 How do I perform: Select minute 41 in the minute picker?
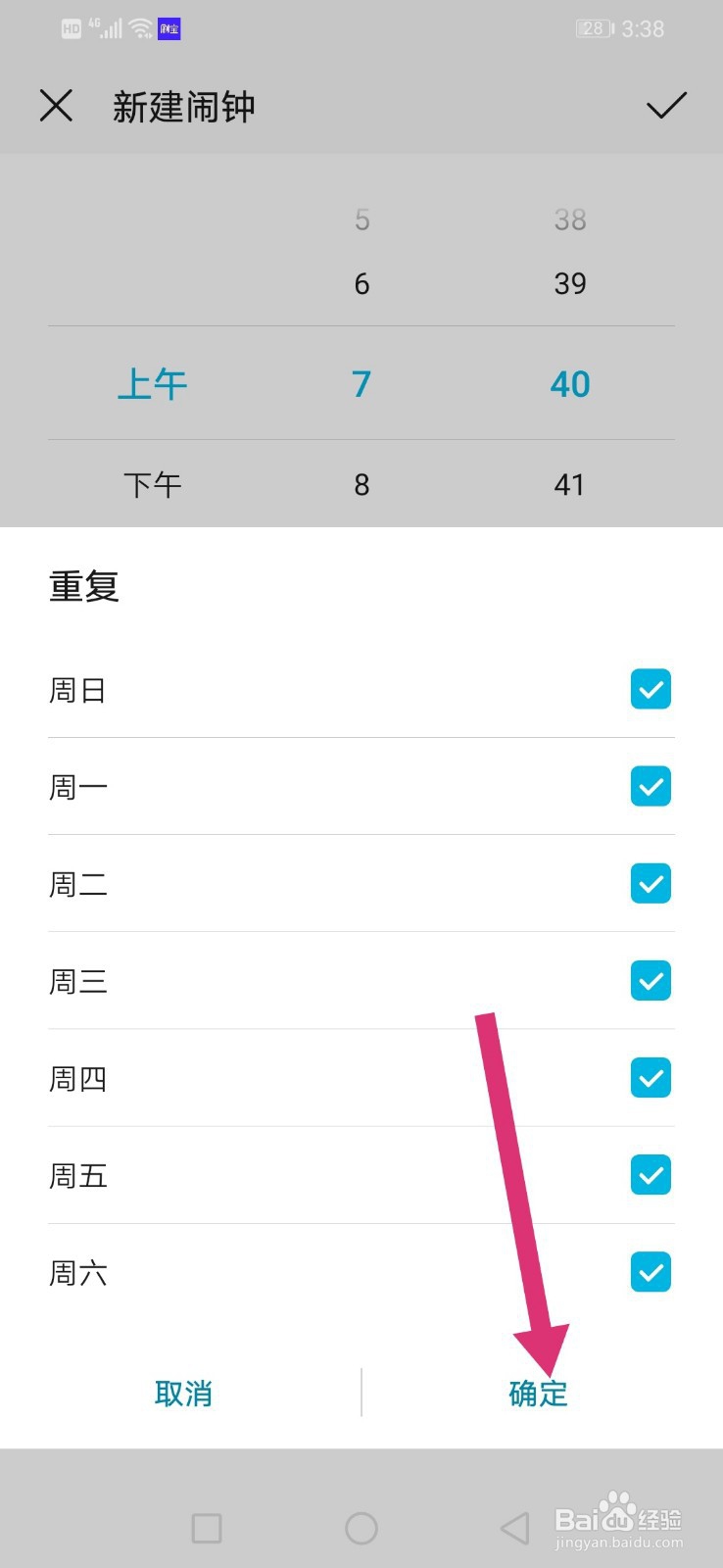569,484
